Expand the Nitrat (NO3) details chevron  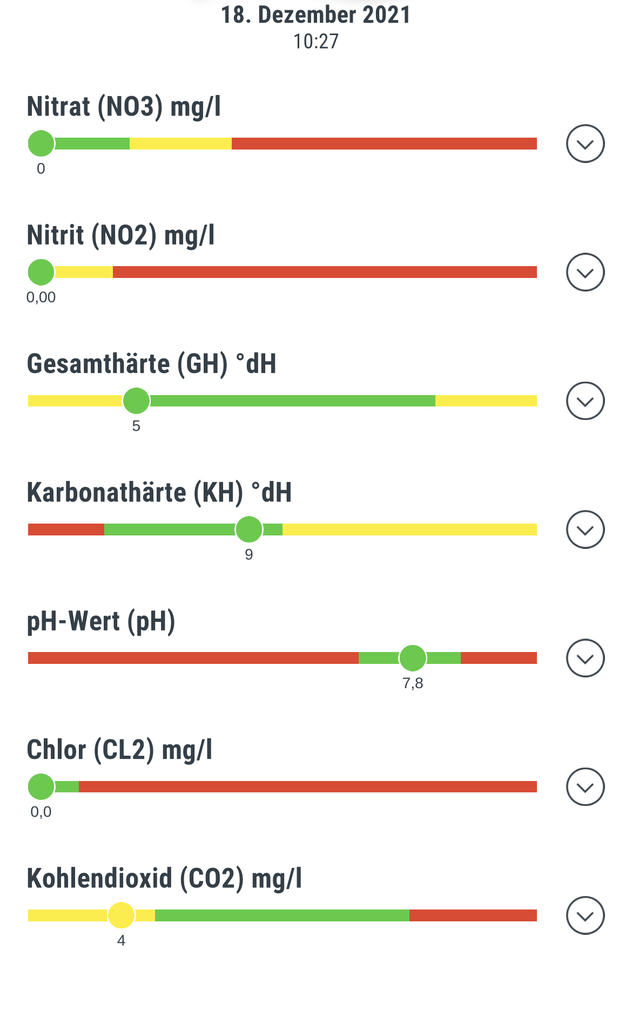coord(585,143)
